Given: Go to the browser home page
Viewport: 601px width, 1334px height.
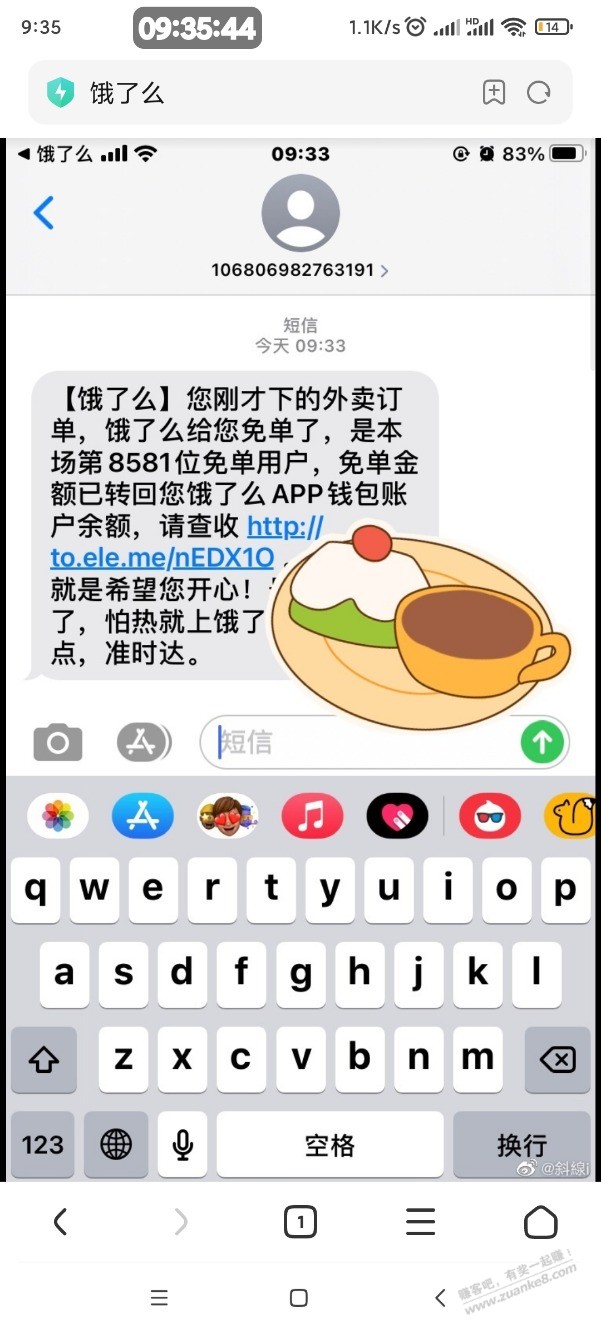Looking at the screenshot, I should (541, 1221).
